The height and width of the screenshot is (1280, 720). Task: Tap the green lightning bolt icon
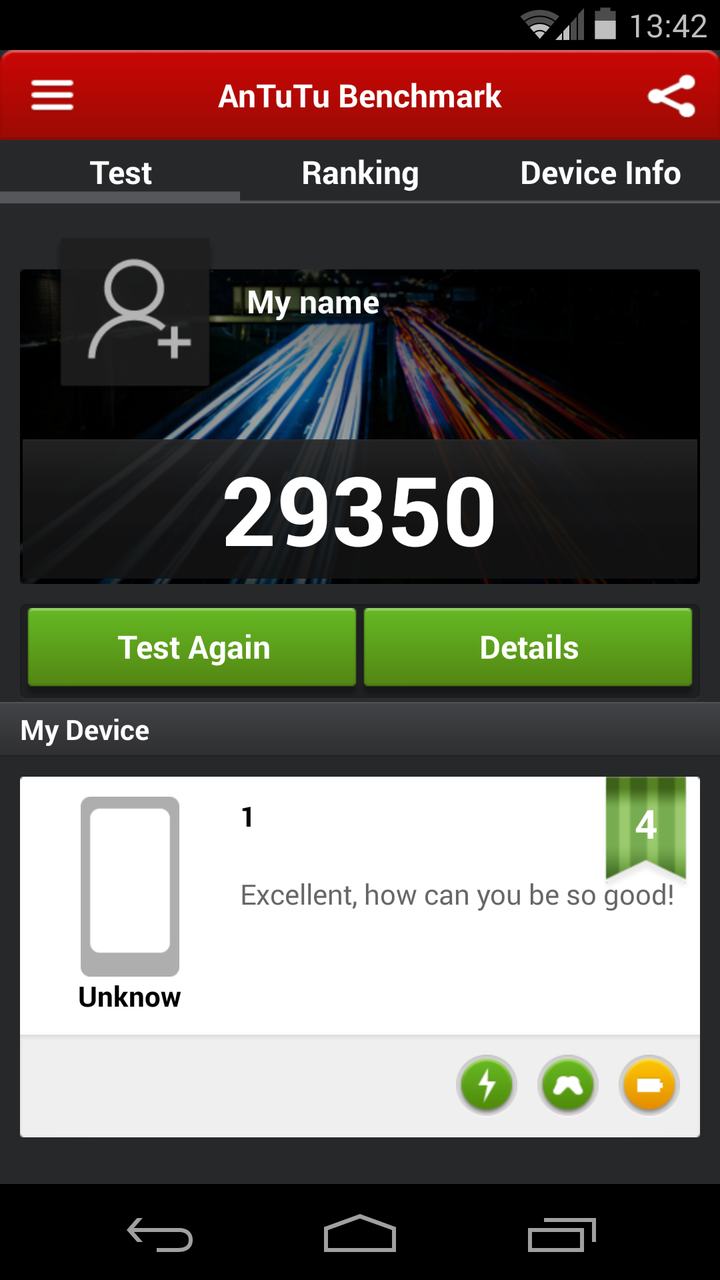pos(487,1085)
